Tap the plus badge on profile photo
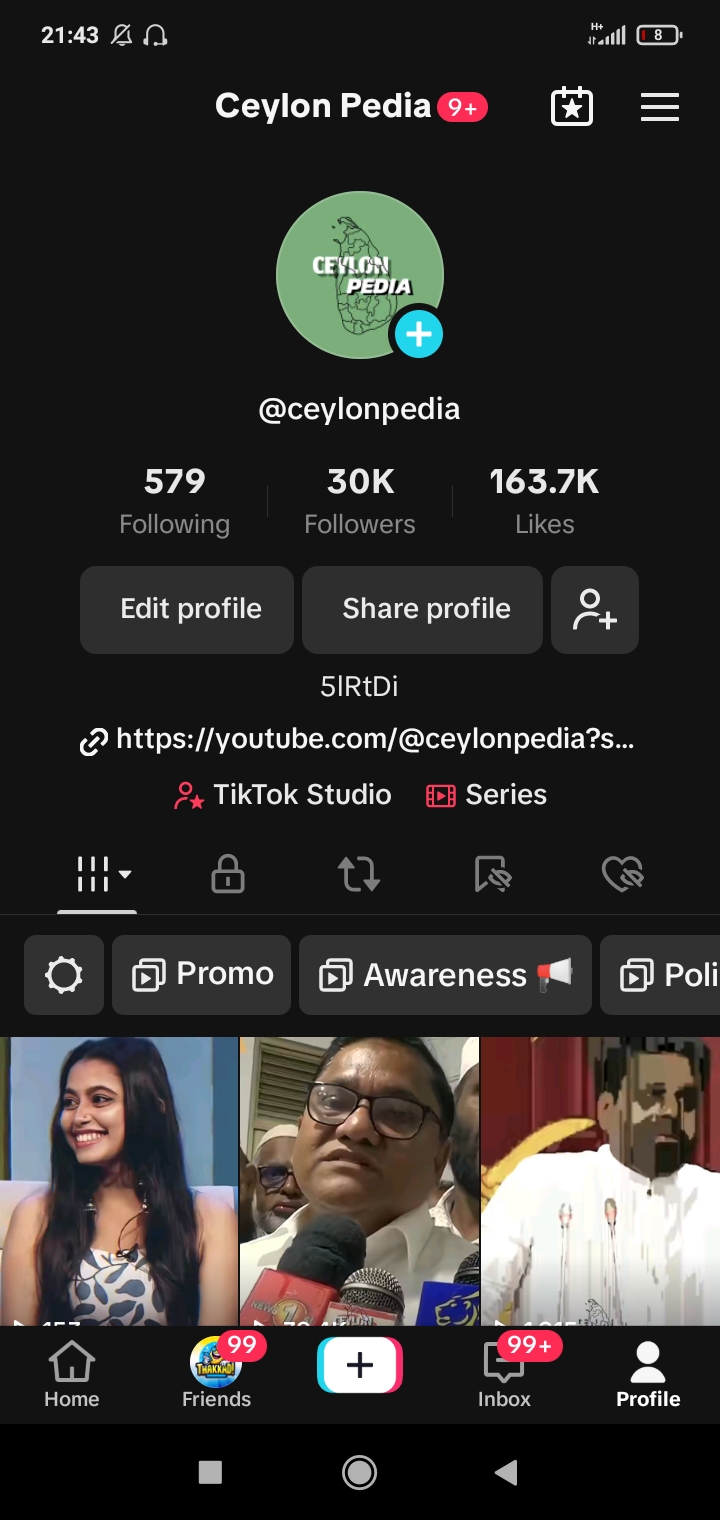 418,334
